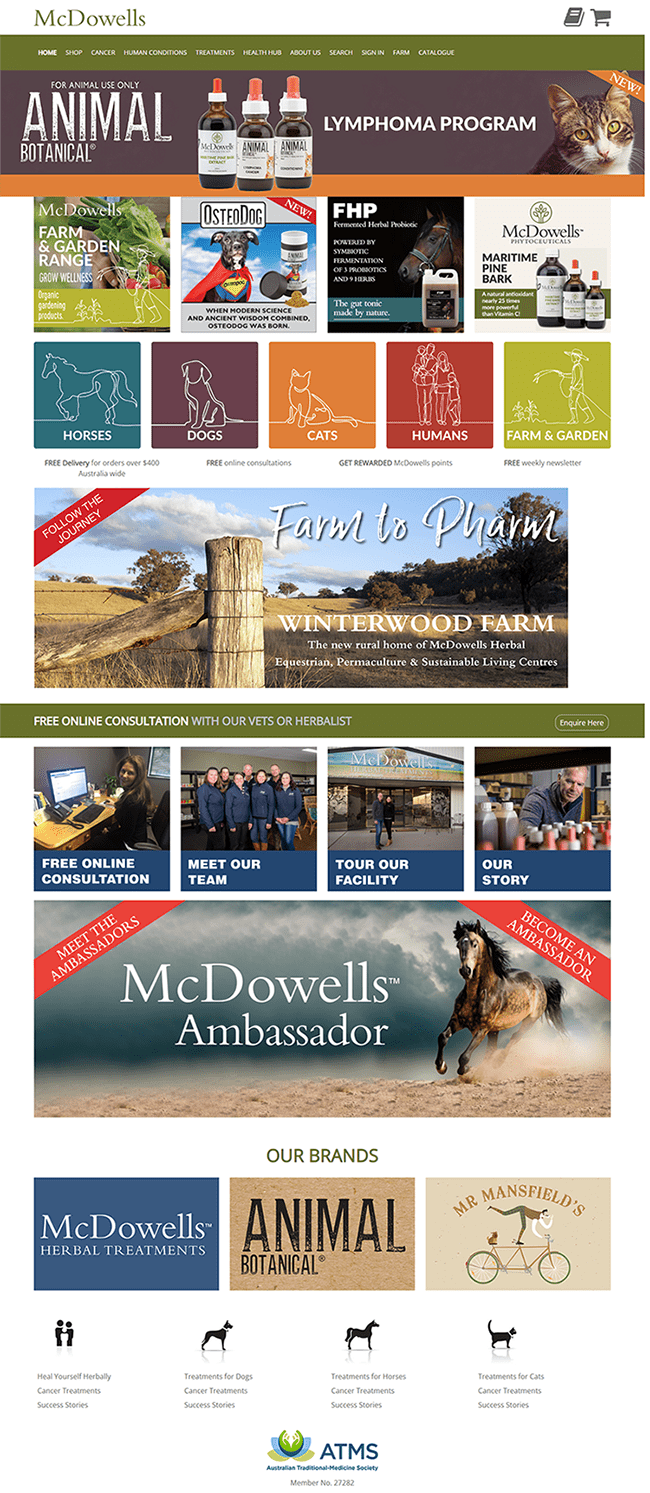This screenshot has height=1493, width=650.
Task: Open the Heal Yourself Herbally link
Action: click(x=74, y=1376)
